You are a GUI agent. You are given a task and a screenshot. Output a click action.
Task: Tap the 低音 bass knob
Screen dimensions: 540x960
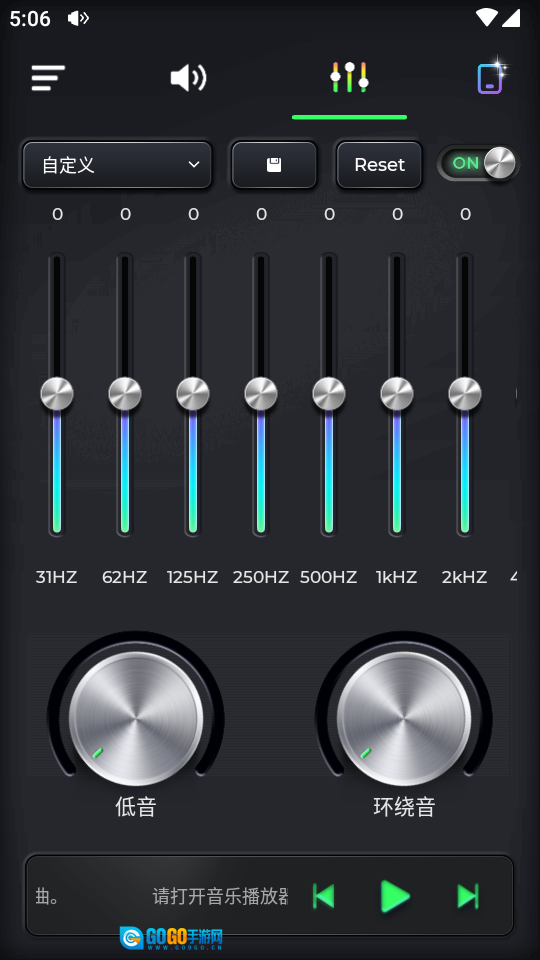coord(136,718)
